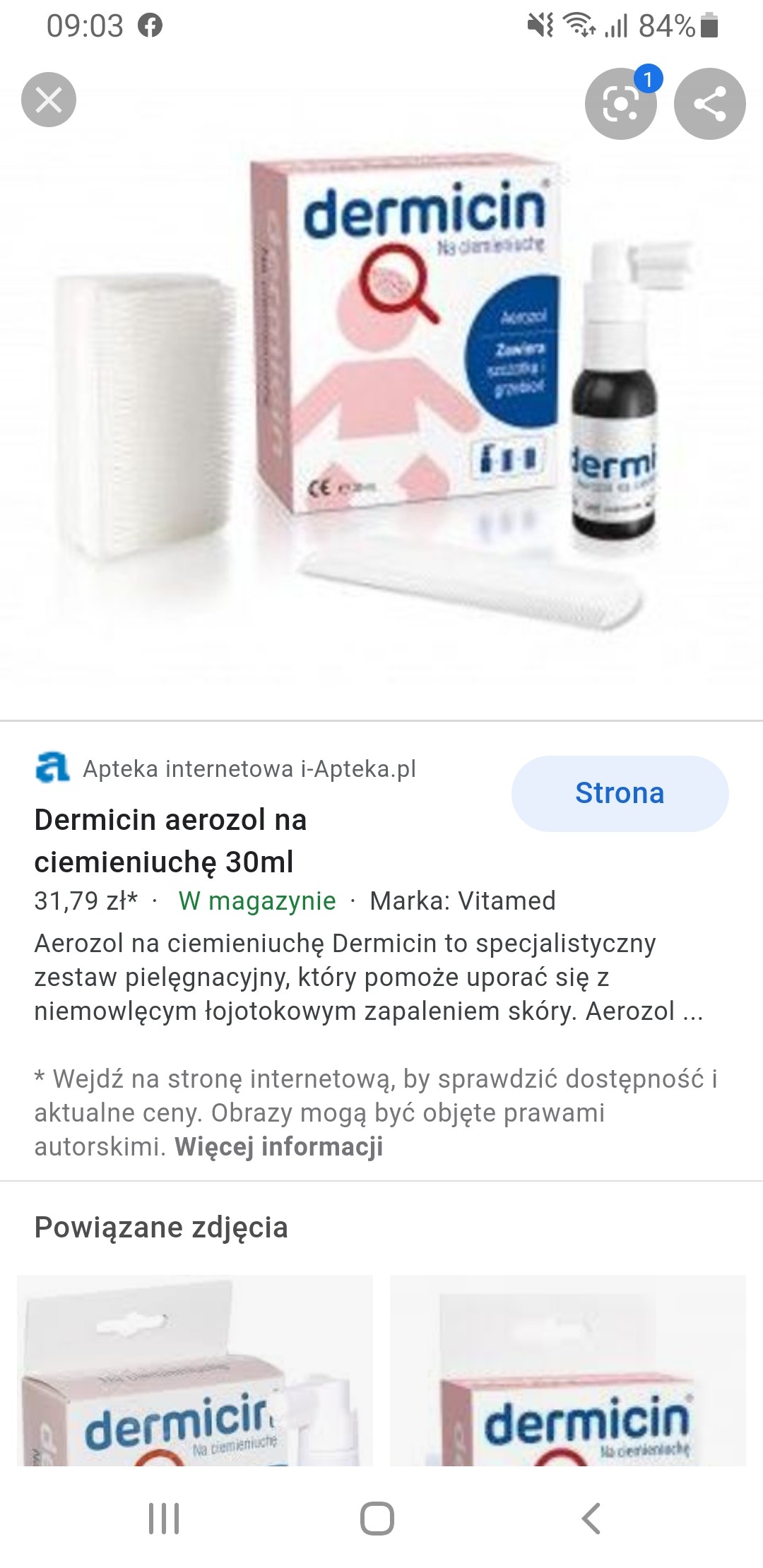The image size is (763, 1568).
Task: Open the Strona button
Action: click(620, 793)
